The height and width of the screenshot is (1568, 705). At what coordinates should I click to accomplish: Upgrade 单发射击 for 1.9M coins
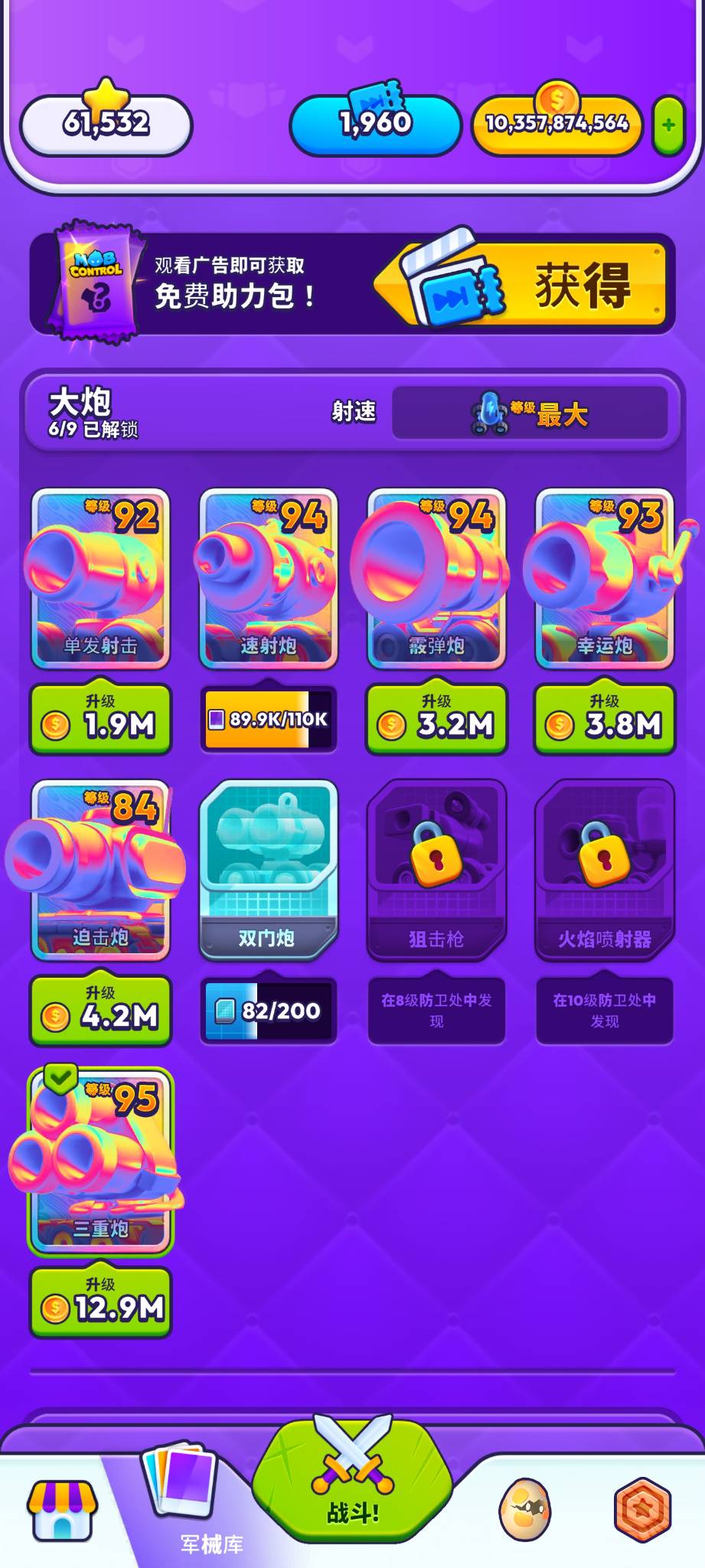click(100, 719)
